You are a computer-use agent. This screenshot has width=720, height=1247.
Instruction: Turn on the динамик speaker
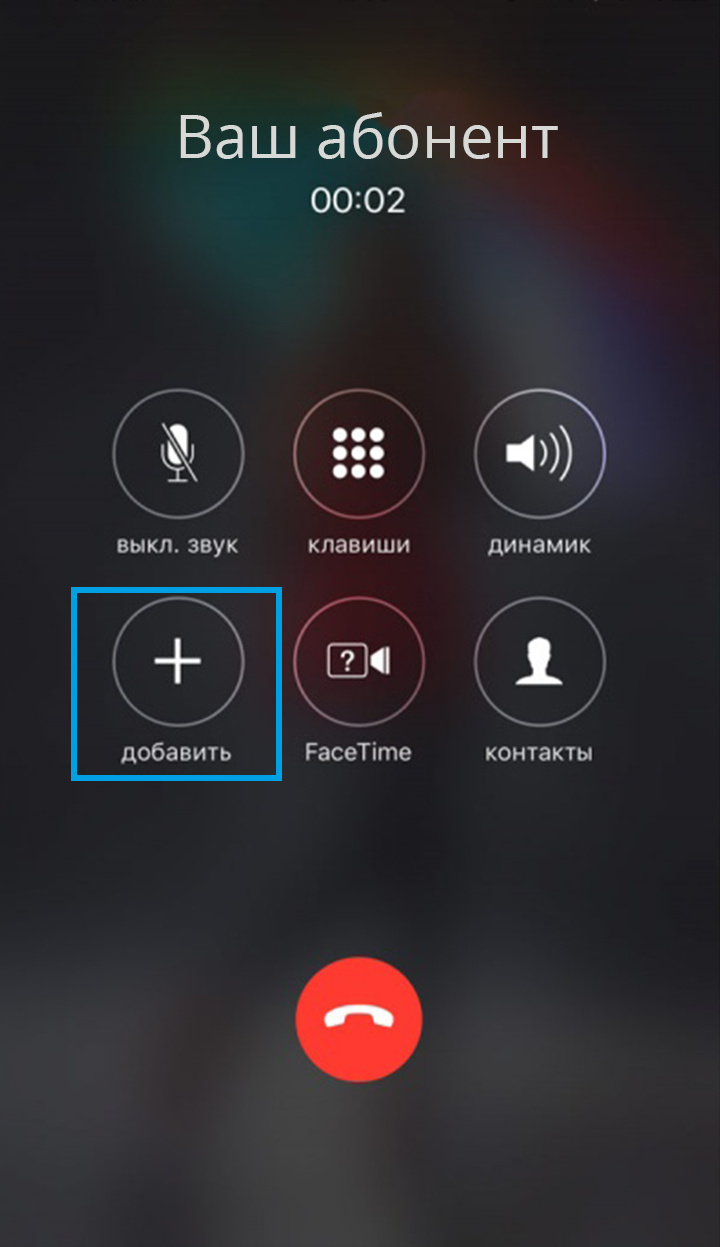click(539, 455)
